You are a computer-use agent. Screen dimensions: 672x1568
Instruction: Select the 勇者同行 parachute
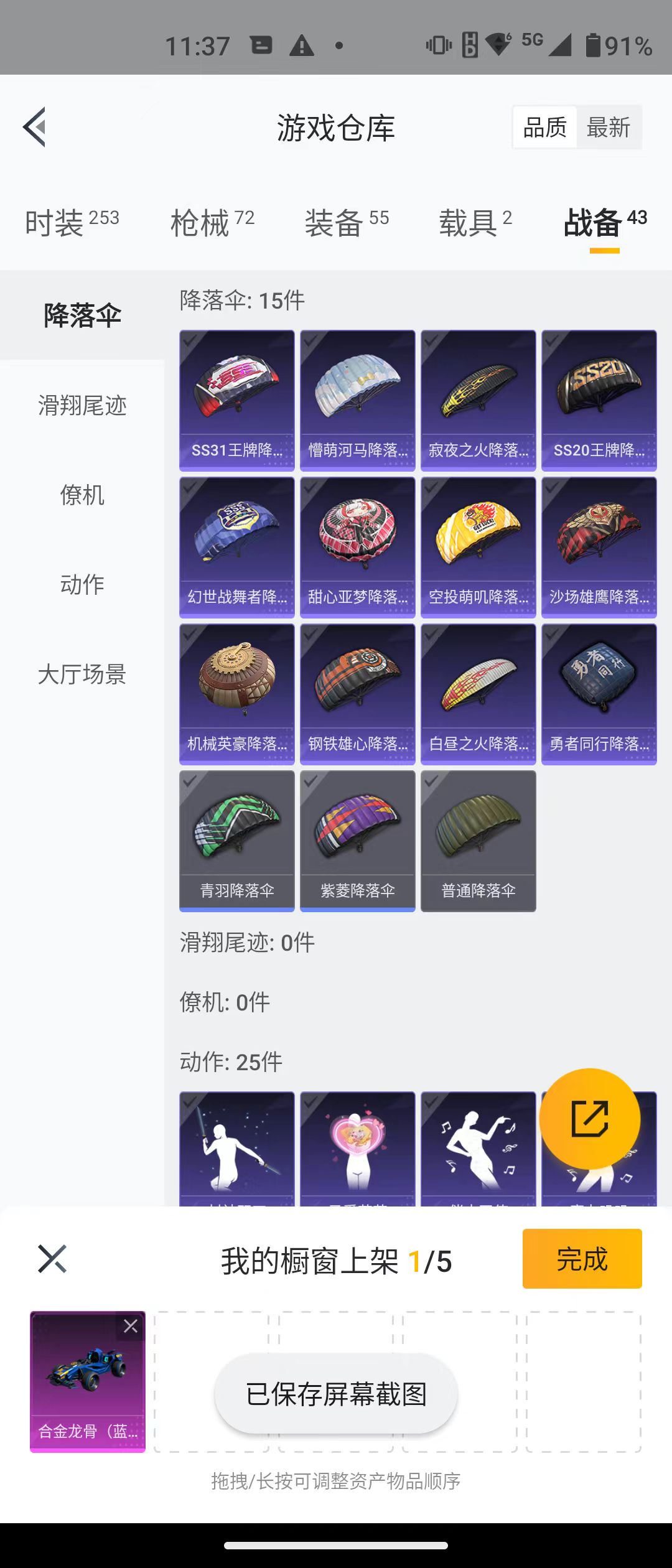point(599,693)
